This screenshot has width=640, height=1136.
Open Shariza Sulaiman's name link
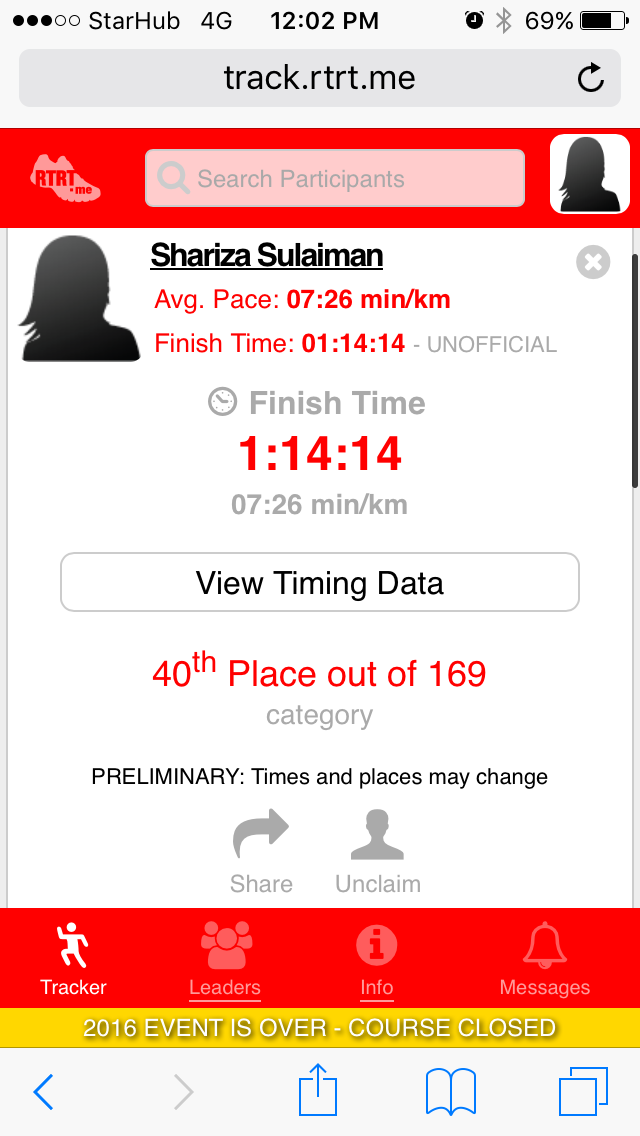click(267, 255)
